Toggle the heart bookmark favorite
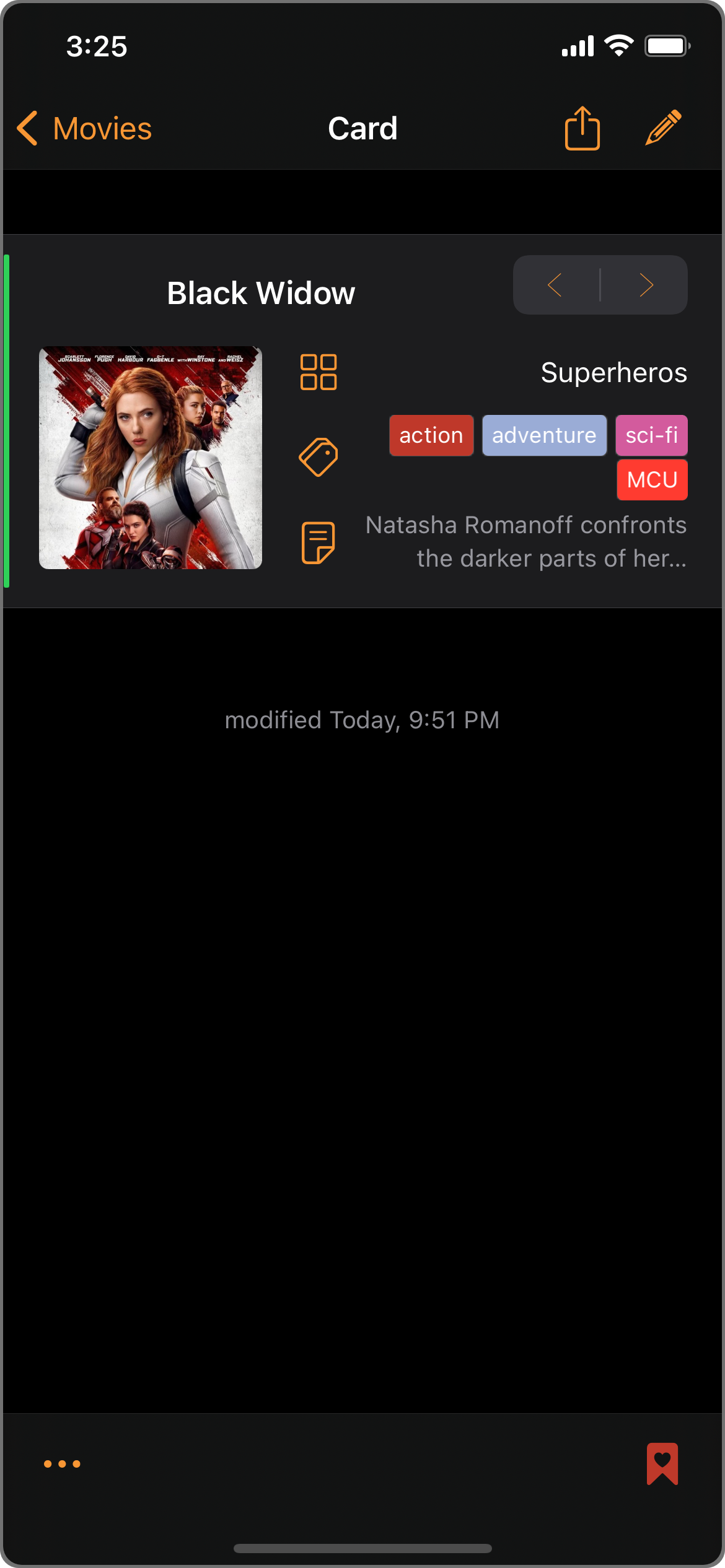 point(662,1464)
